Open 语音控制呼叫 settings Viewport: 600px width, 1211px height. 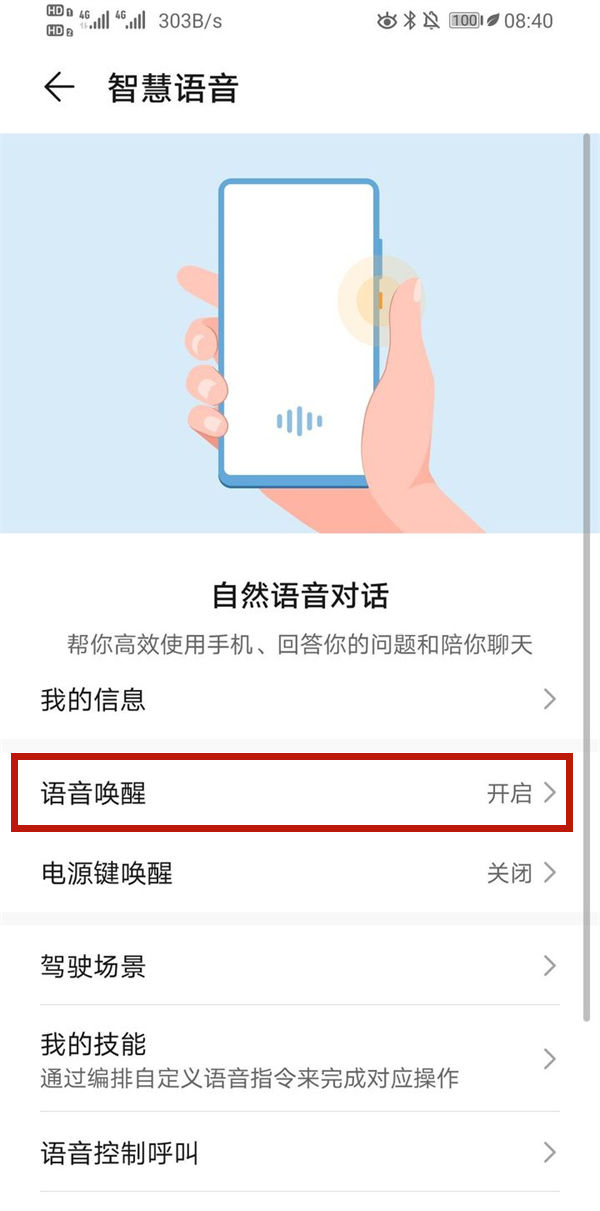300,1153
